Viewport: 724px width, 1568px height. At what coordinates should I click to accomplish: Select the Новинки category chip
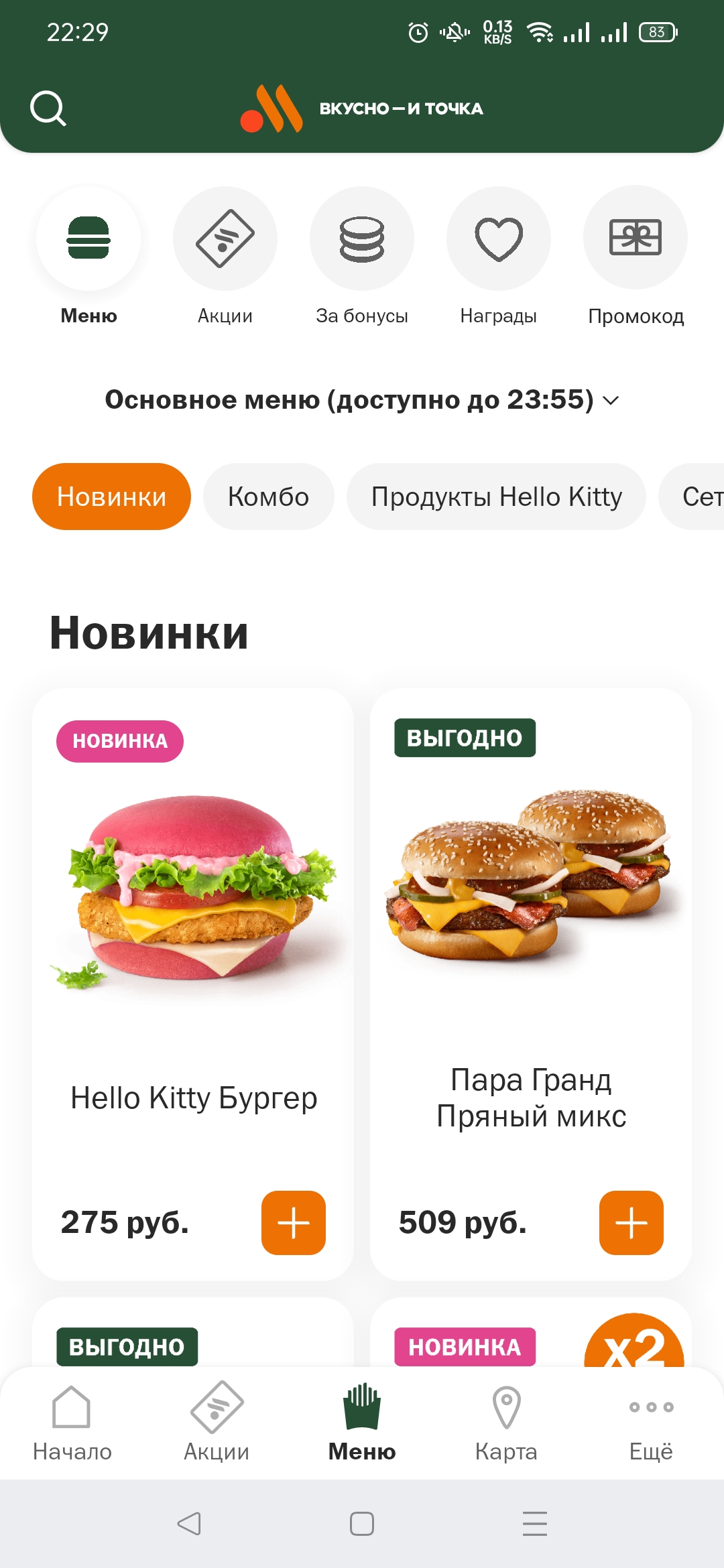click(x=111, y=497)
